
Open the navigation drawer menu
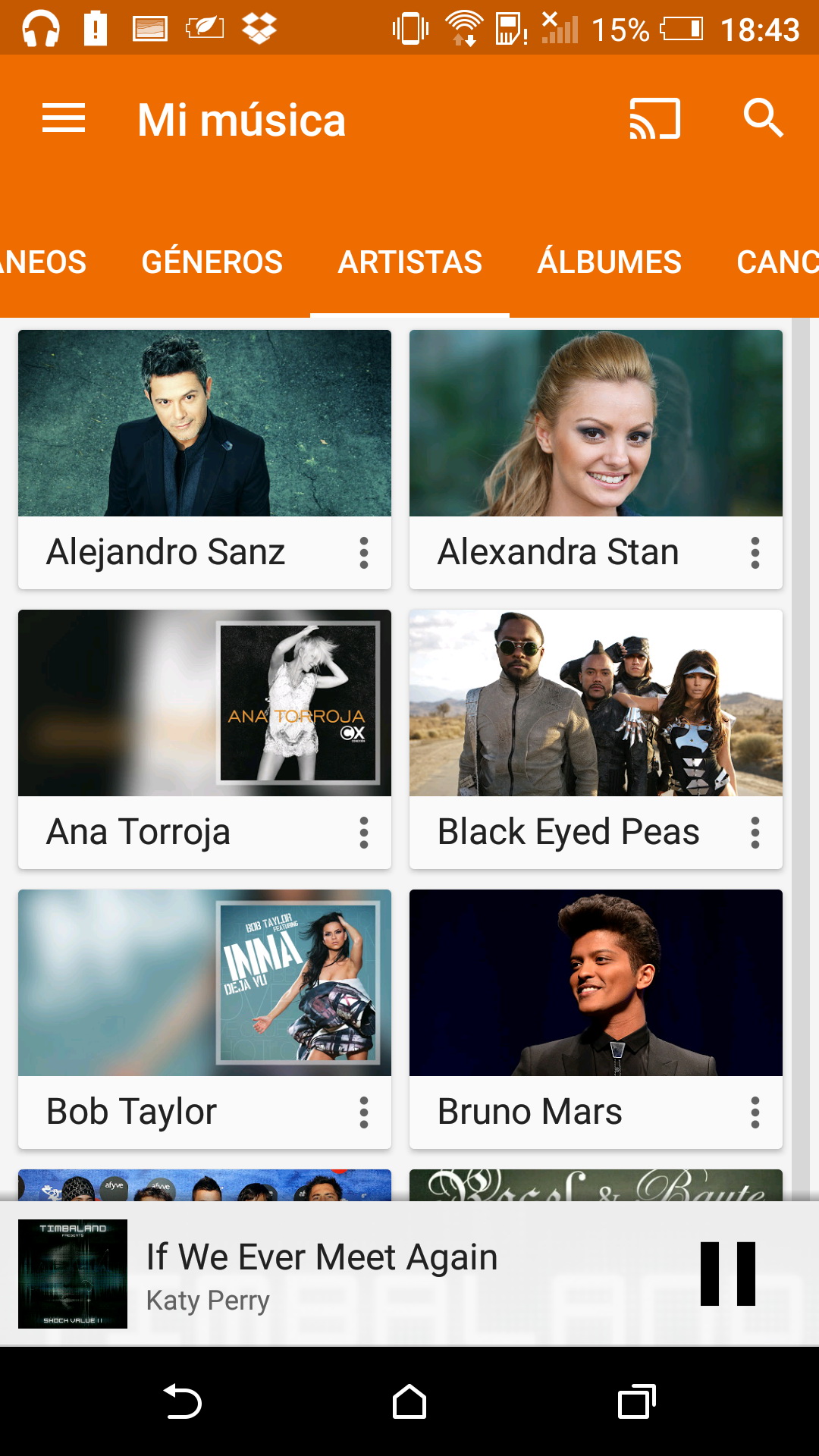[64, 119]
